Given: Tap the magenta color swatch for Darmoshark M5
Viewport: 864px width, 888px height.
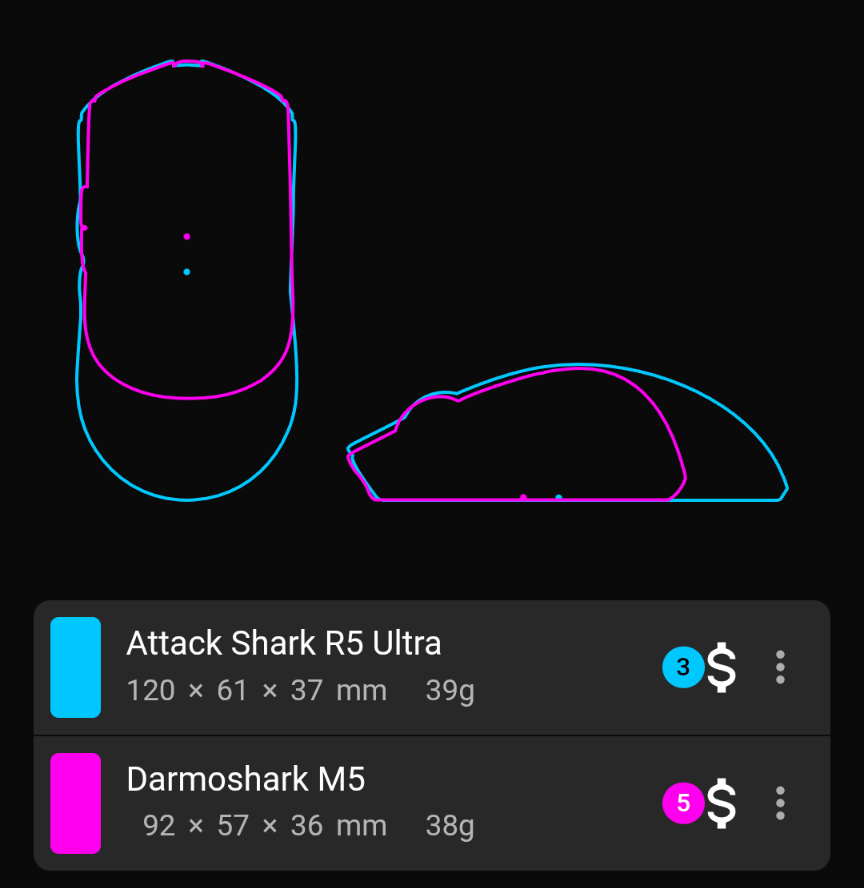Looking at the screenshot, I should click(x=76, y=803).
